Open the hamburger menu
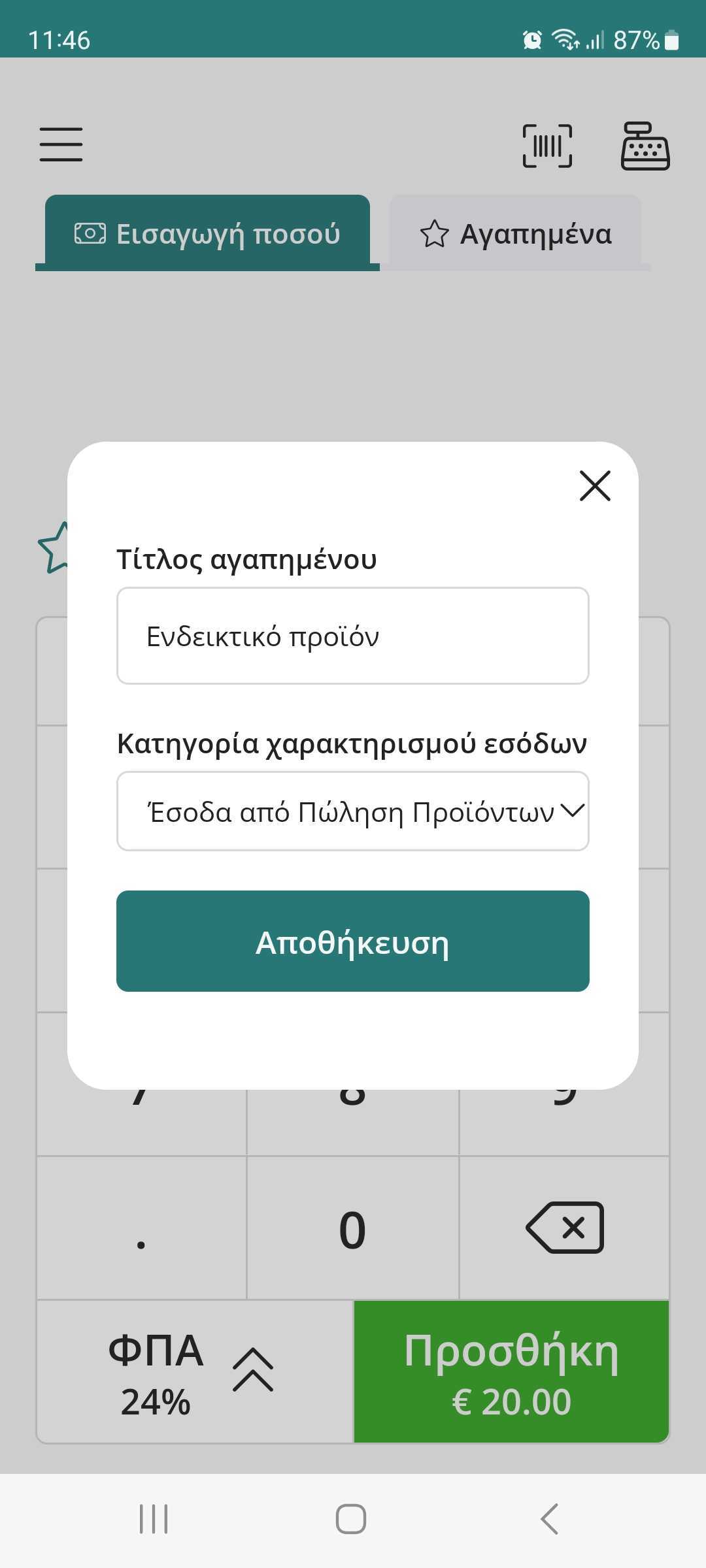Image resolution: width=706 pixels, height=1568 pixels. 61,144
